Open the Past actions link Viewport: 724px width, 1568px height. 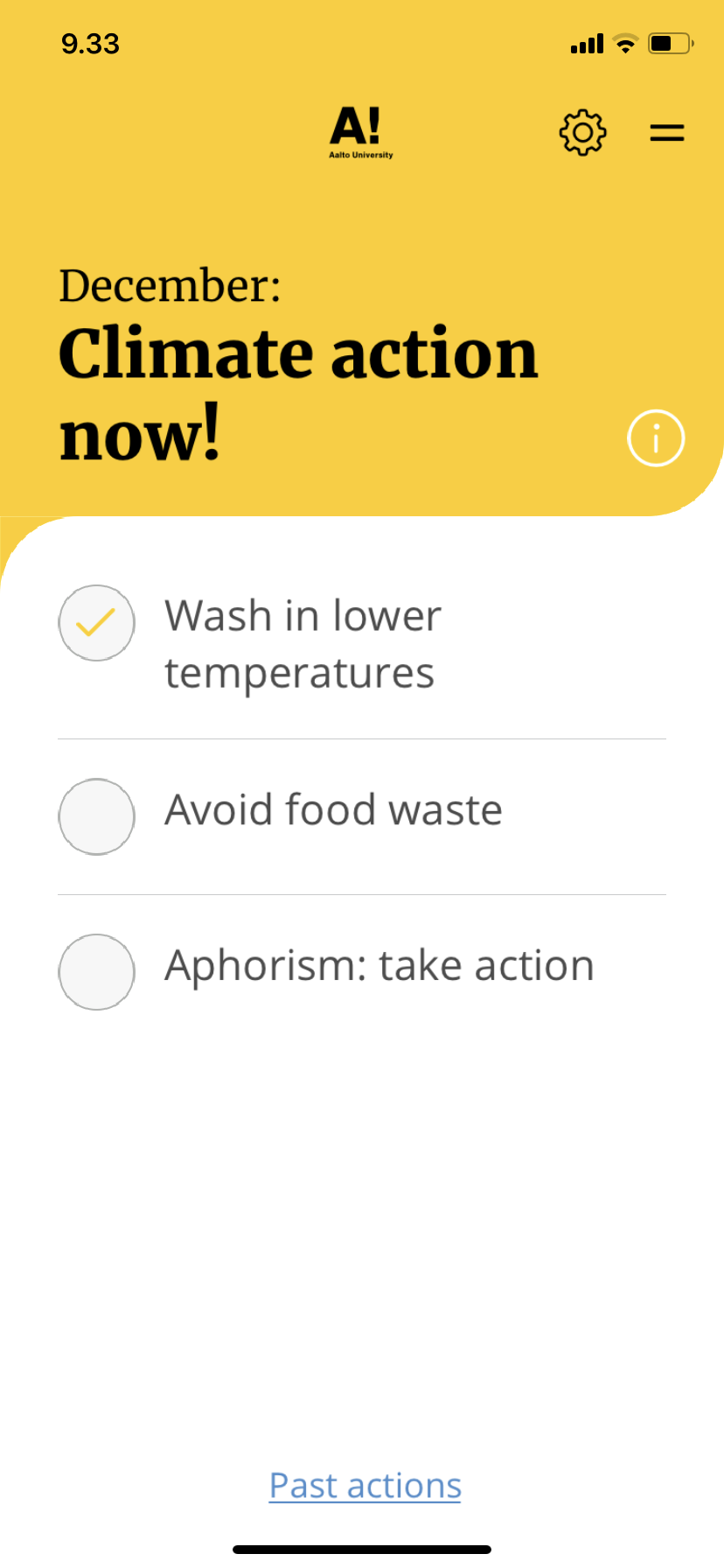click(365, 1486)
